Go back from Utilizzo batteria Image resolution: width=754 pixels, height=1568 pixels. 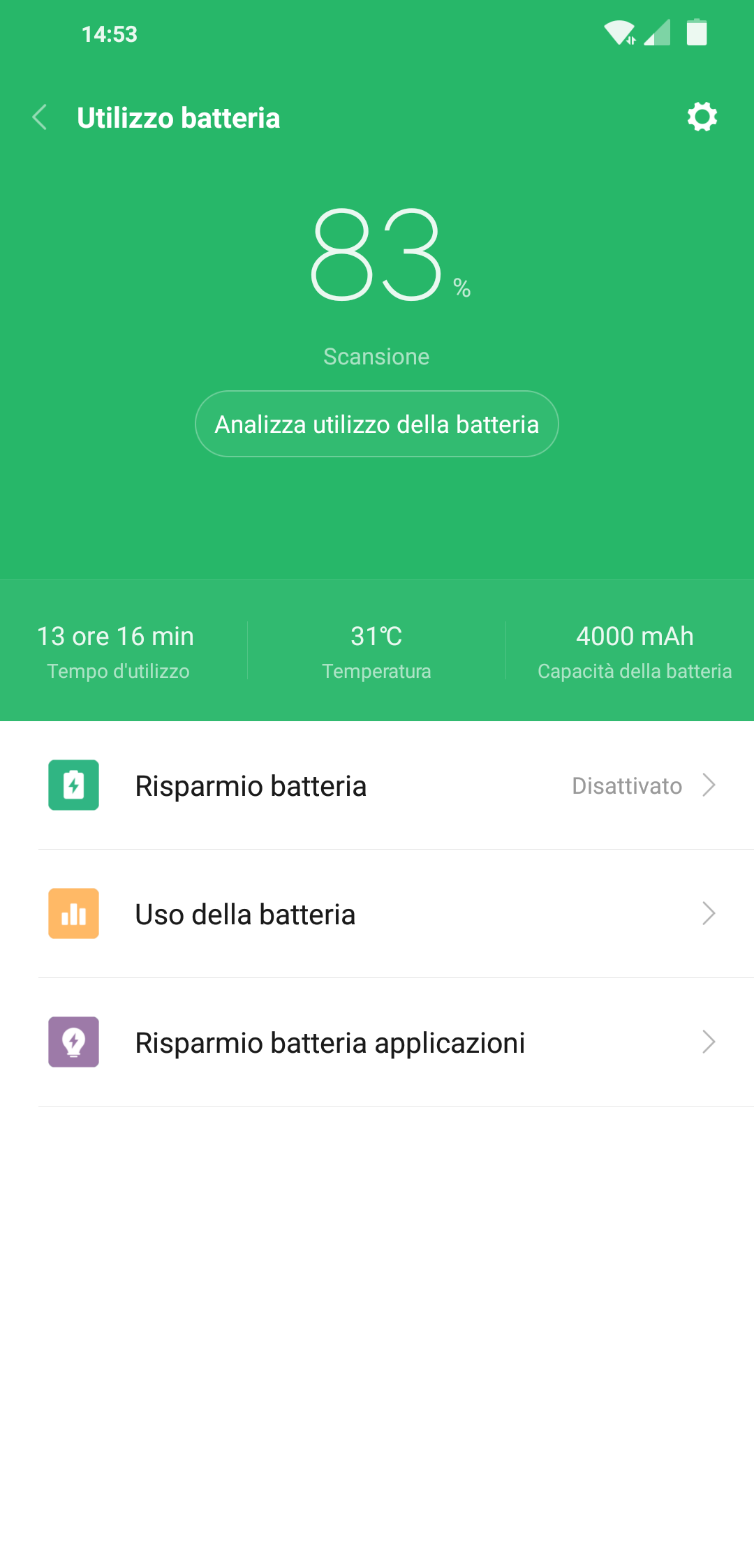40,117
